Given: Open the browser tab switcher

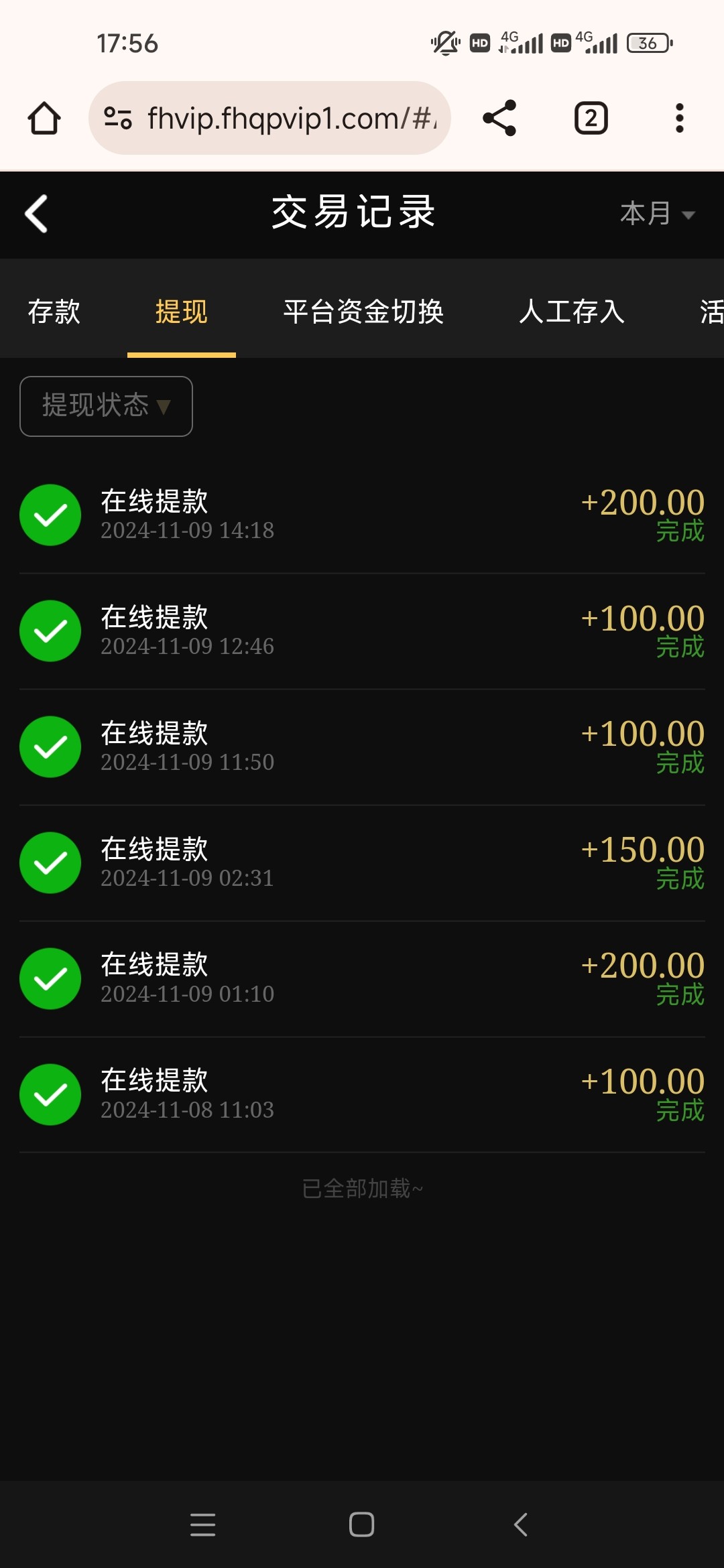Looking at the screenshot, I should 591,118.
